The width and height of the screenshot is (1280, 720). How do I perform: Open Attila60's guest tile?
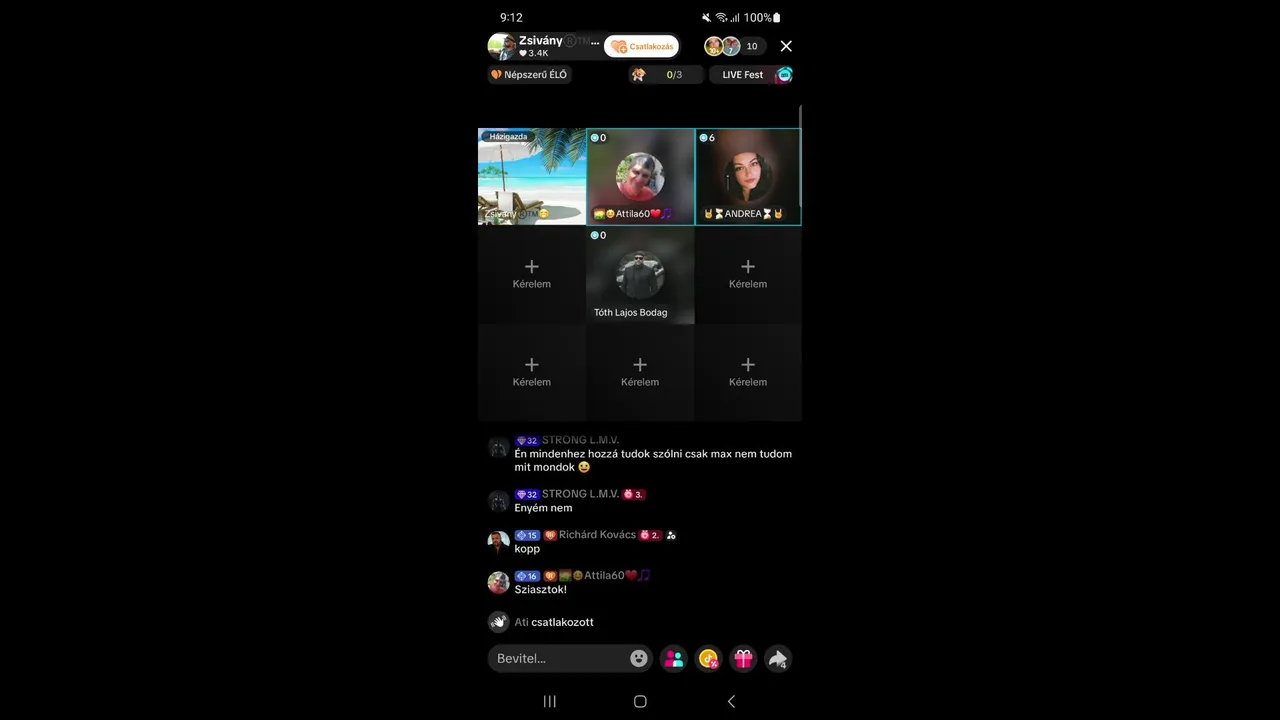(x=640, y=176)
